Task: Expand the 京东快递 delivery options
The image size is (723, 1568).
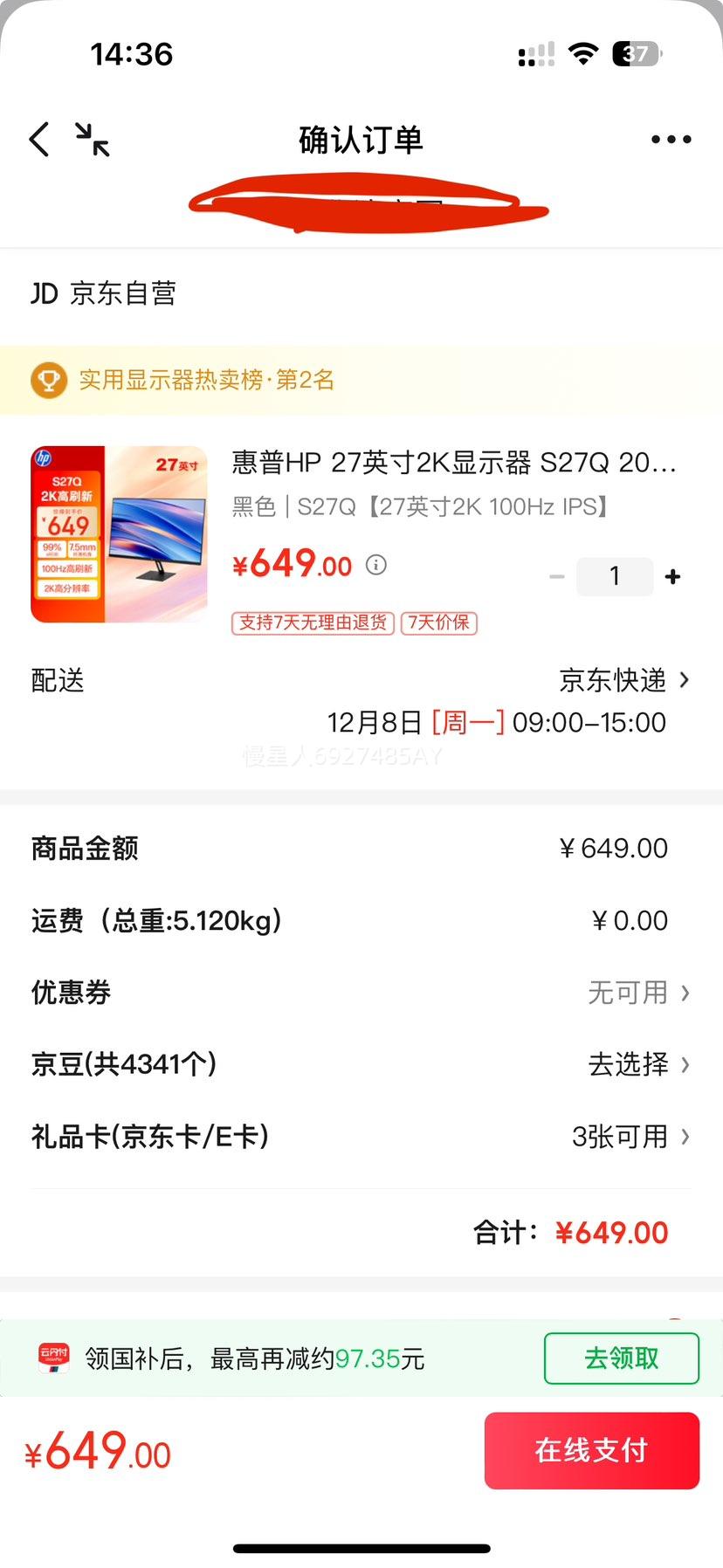Action: click(x=620, y=680)
